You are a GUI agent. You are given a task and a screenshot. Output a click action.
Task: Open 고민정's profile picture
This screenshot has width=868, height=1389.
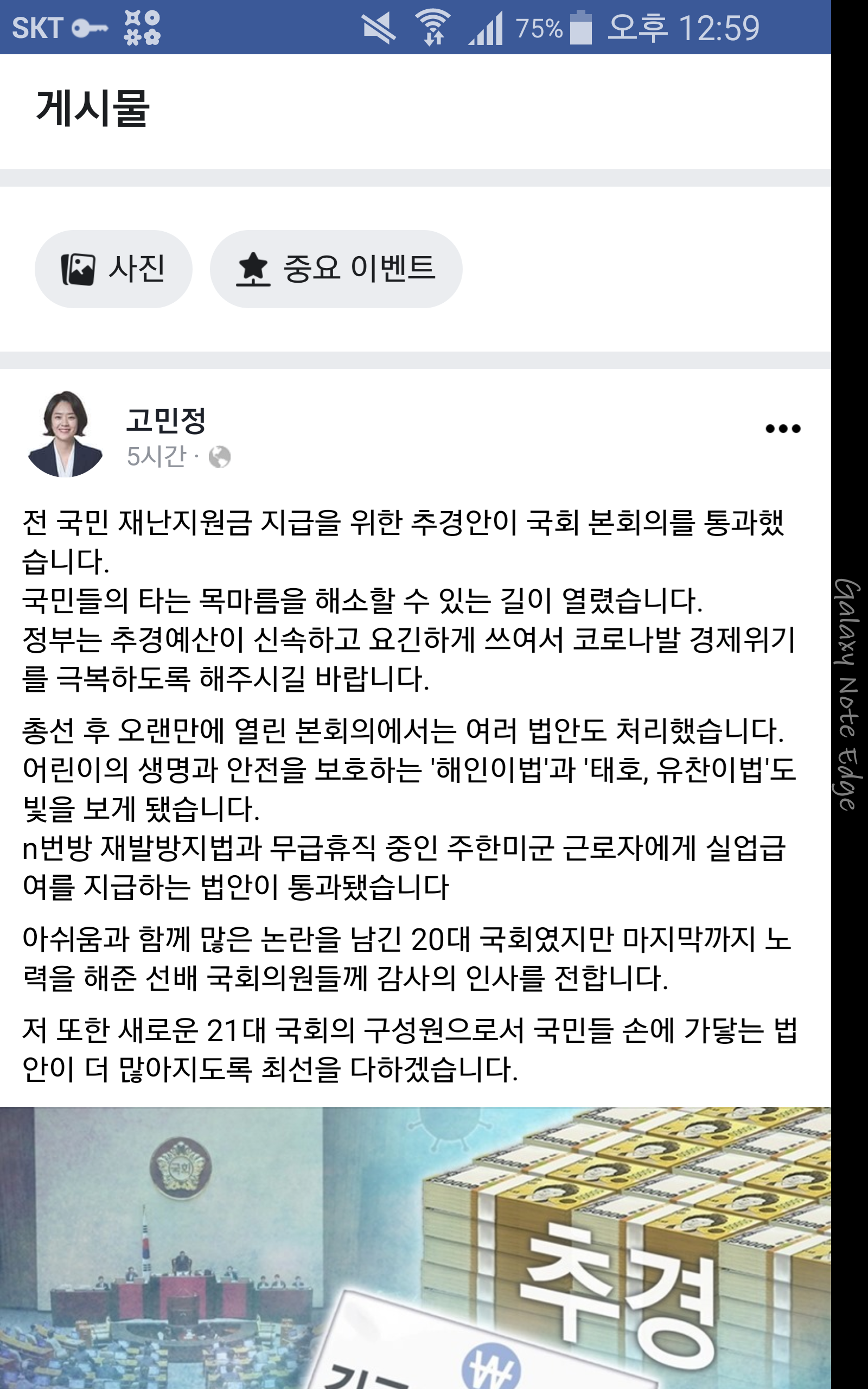65,434
